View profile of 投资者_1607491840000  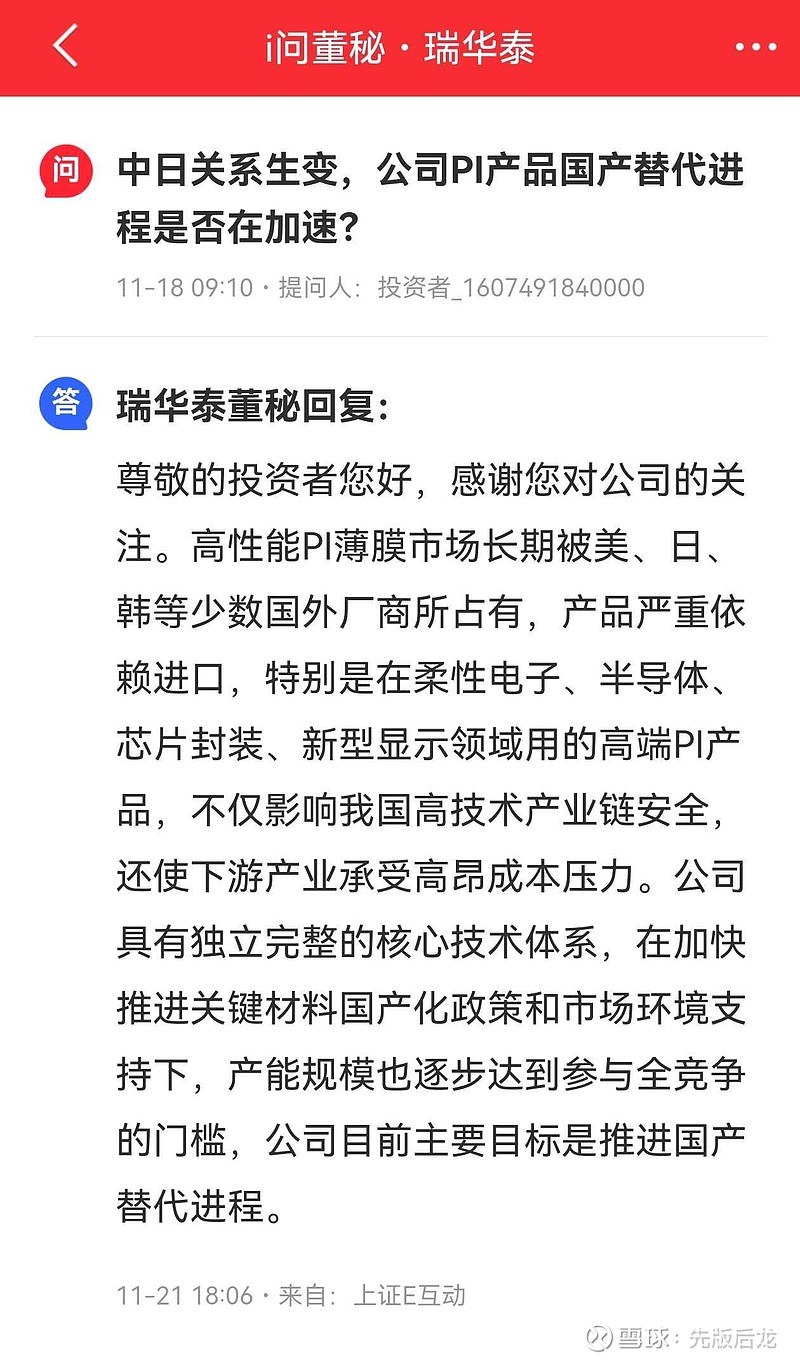(508, 289)
